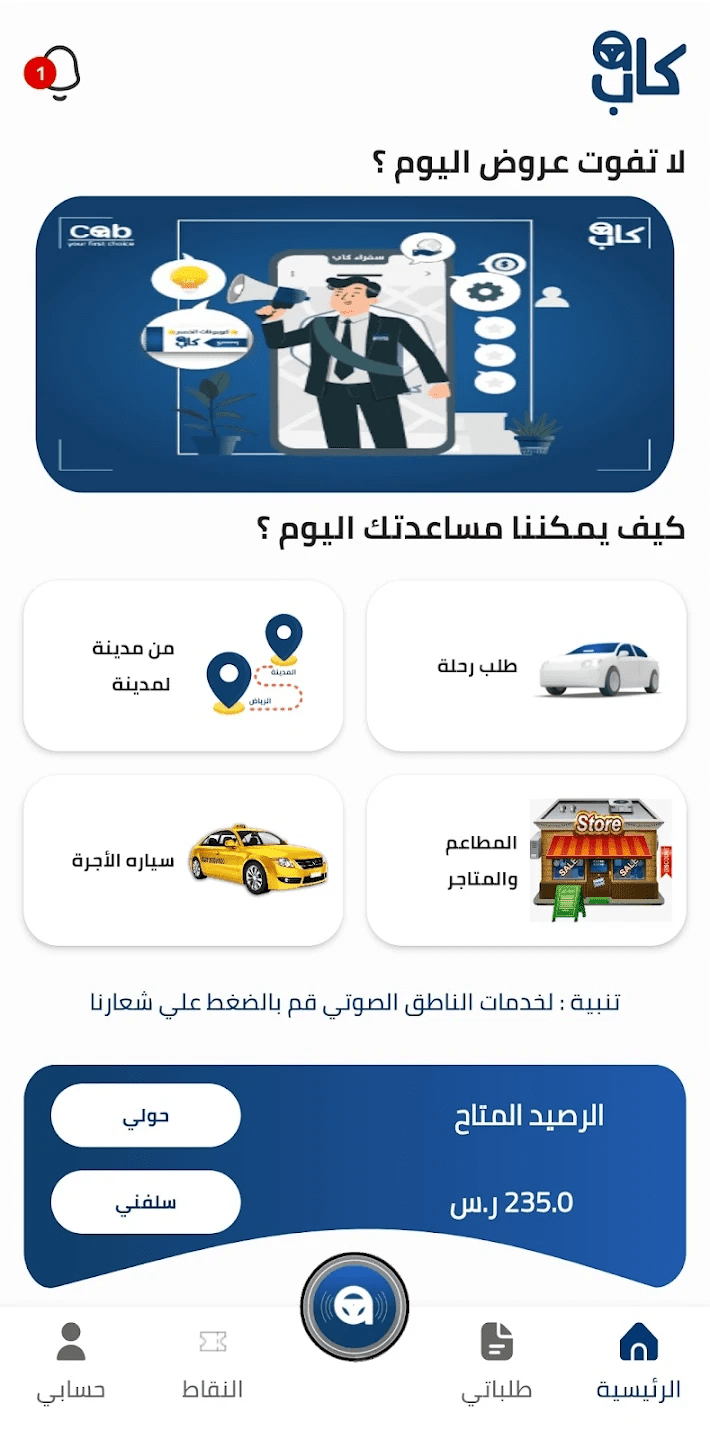The width and height of the screenshot is (710, 1440).
Task: Open the النقاط points tab
Action: 212,1362
